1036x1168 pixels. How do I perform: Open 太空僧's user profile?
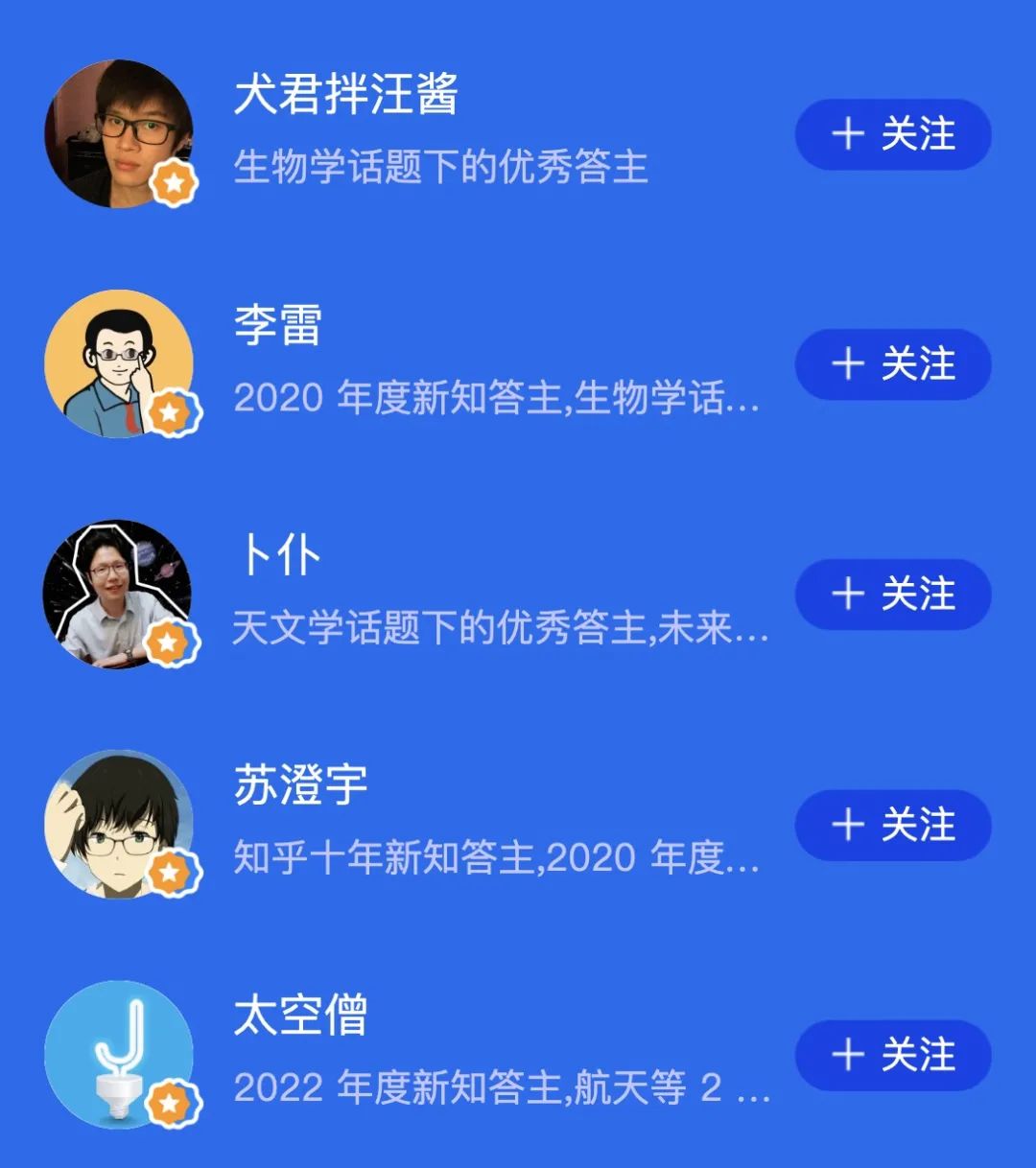[x=300, y=1016]
